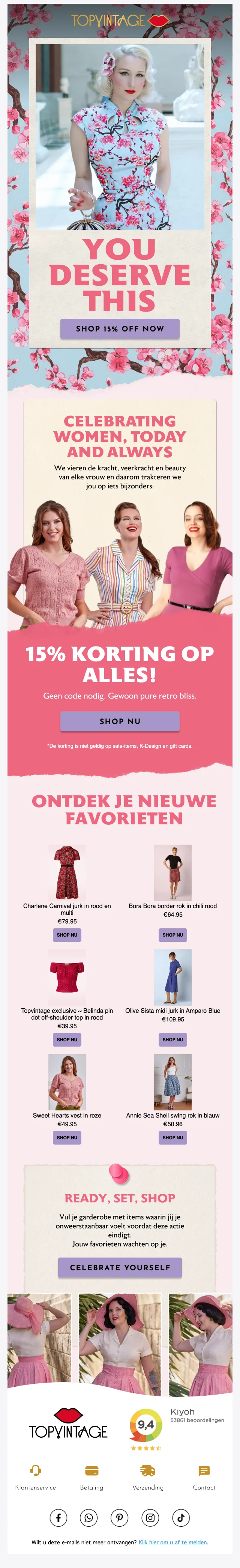Tap SHOP NU under the 15% korting banner
Image resolution: width=240 pixels, height=1568 pixels.
tap(120, 721)
